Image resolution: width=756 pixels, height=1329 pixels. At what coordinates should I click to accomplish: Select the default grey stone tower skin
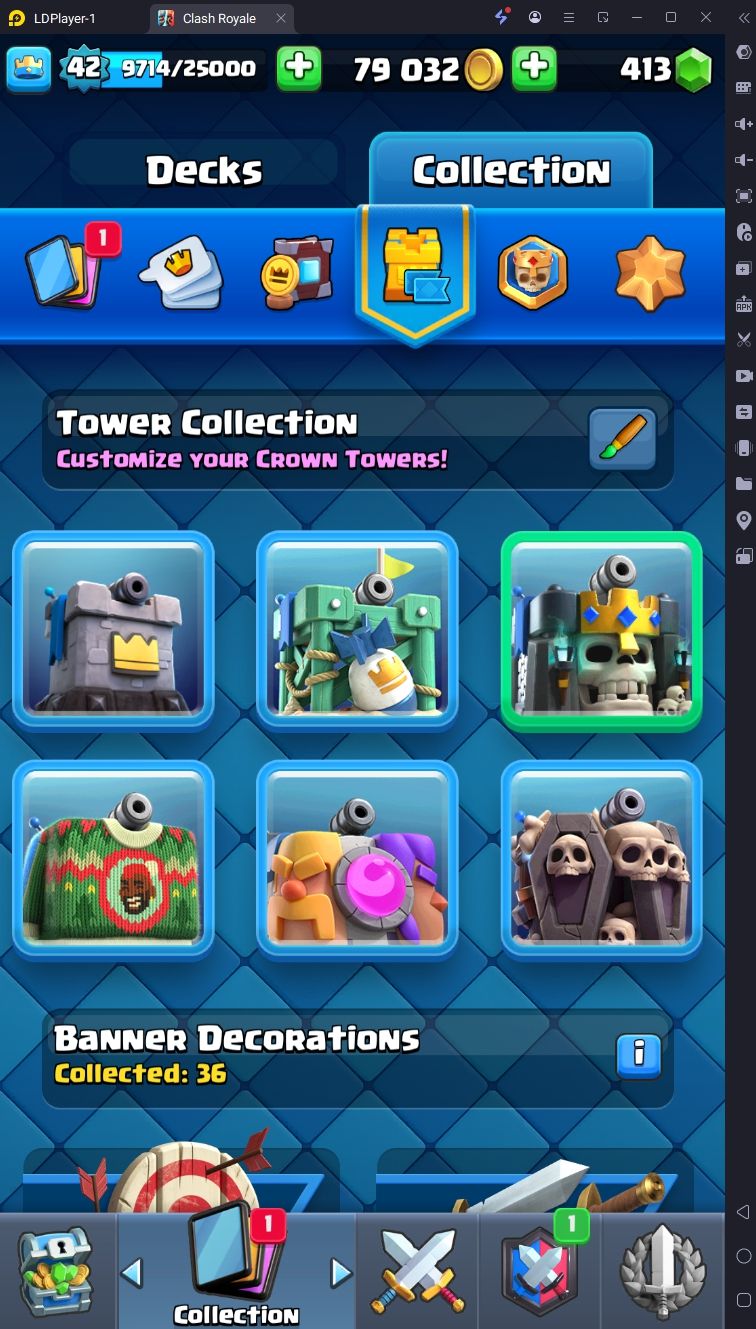(x=113, y=629)
